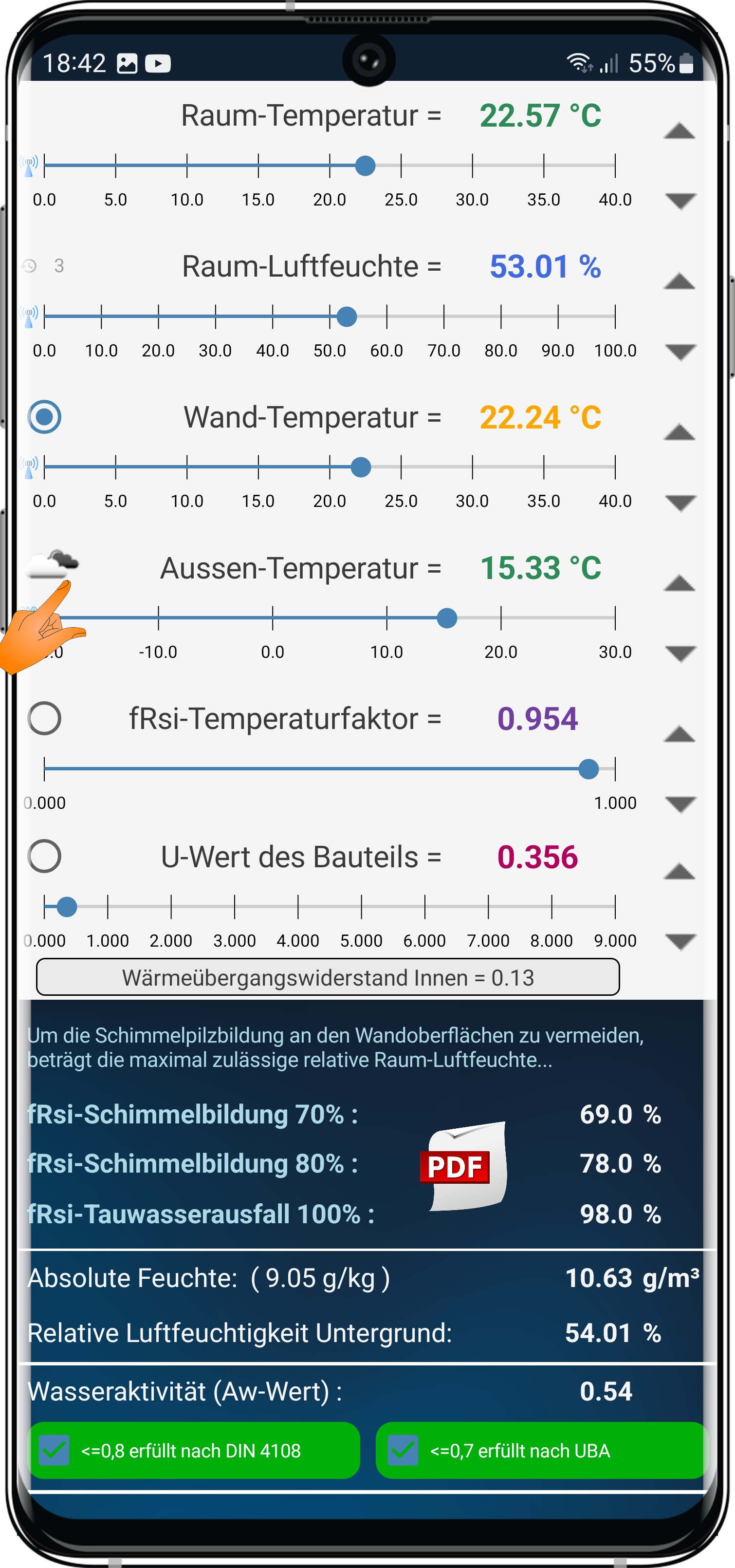
Task: Set the Raum-Luftfeuchte slider to 70.0
Action: click(x=443, y=317)
